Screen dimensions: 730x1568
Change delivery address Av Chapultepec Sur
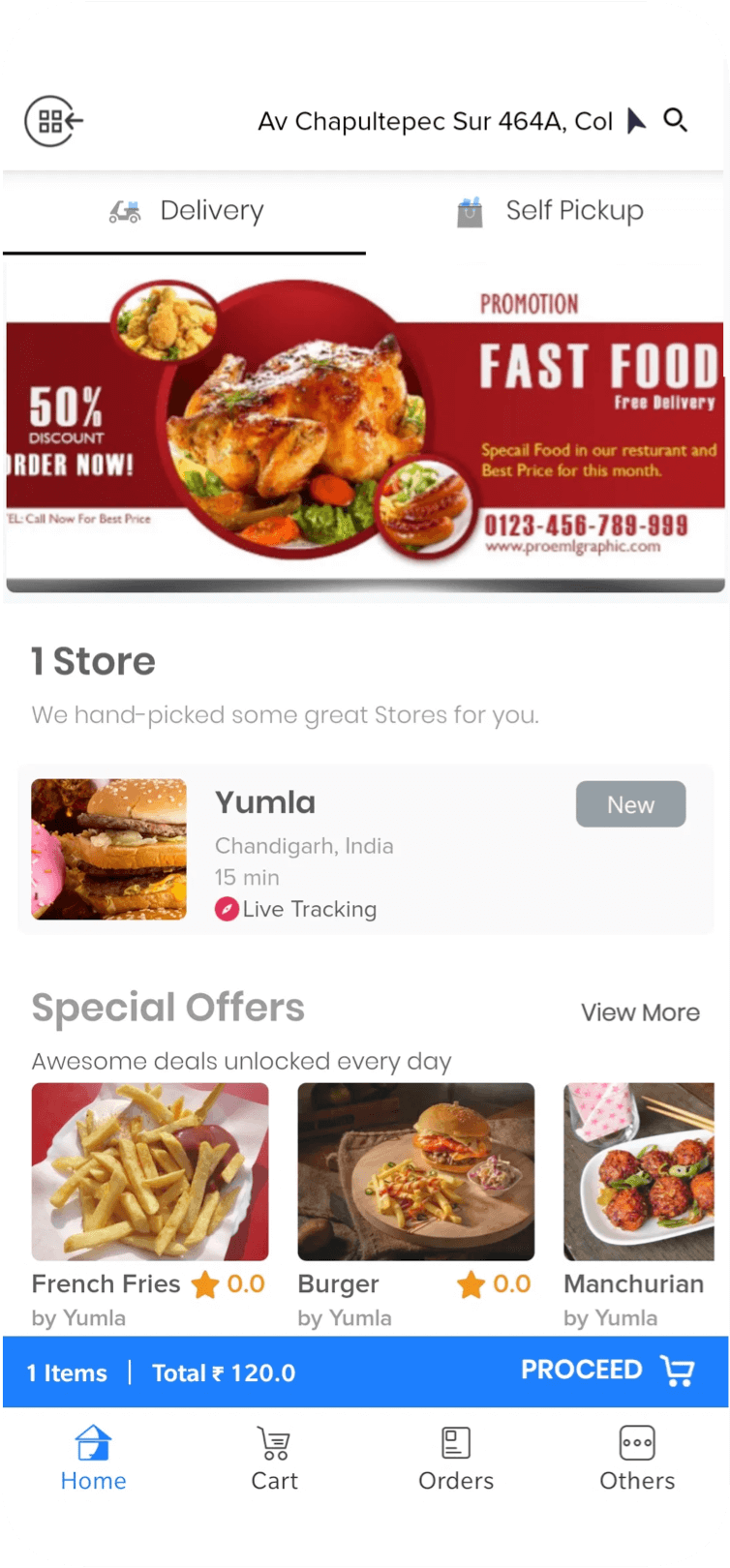coord(435,122)
